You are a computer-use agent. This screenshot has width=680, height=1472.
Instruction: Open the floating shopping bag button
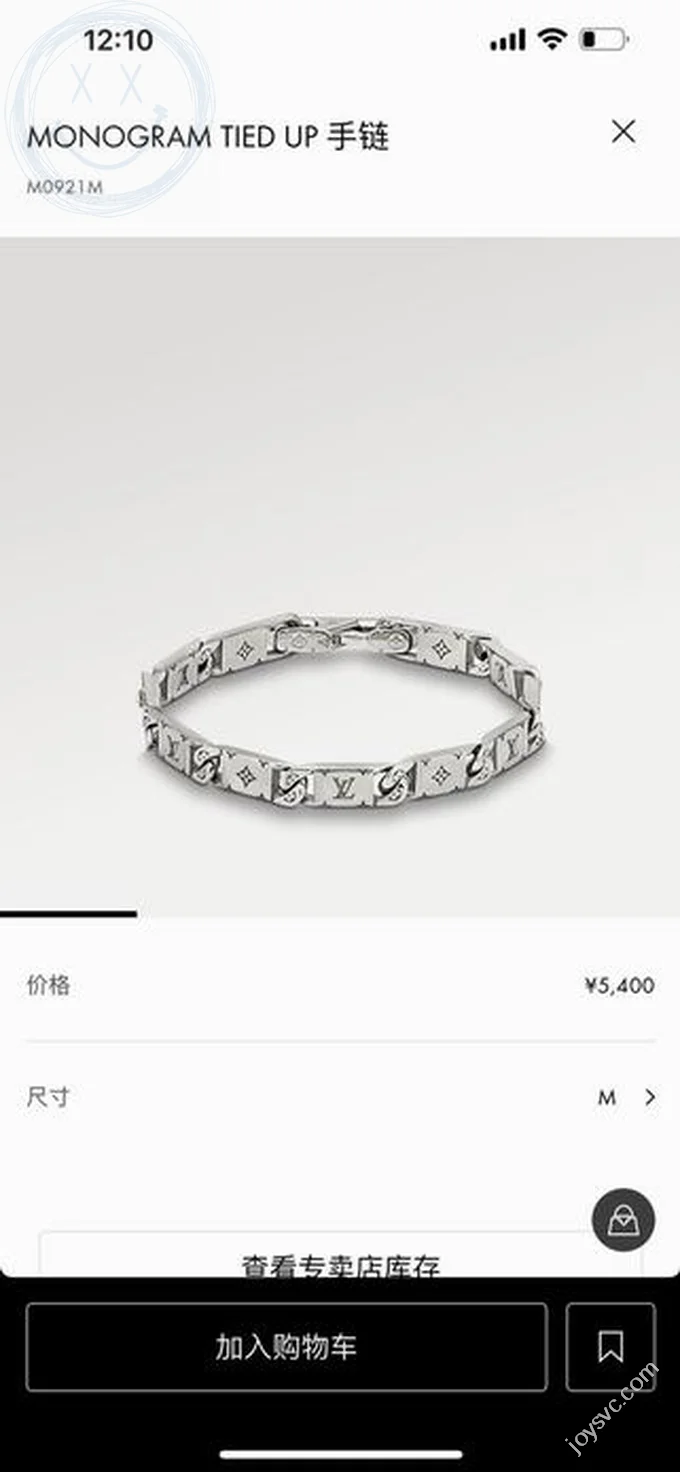623,1220
